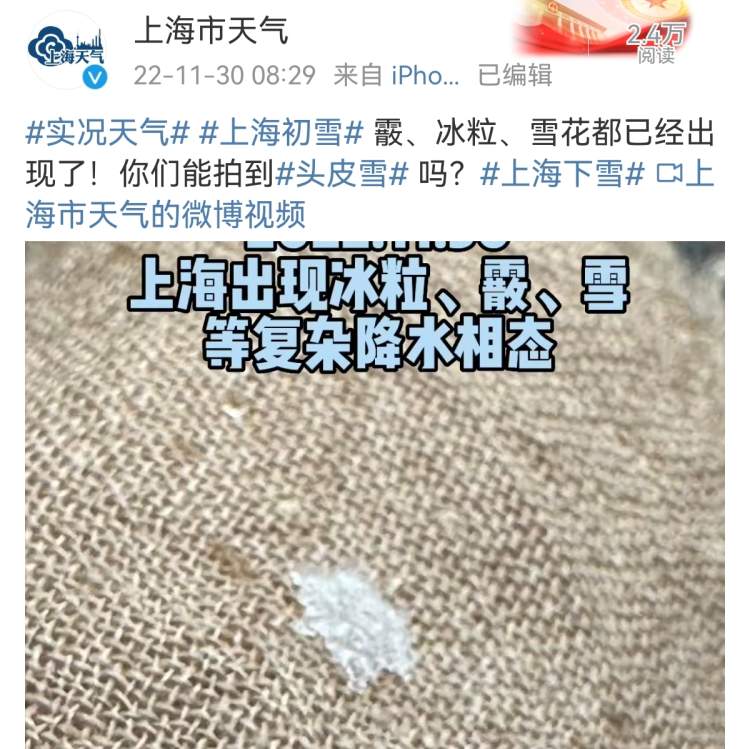
Task: Open the 上海市天气 profile avatar
Action: tap(67, 50)
